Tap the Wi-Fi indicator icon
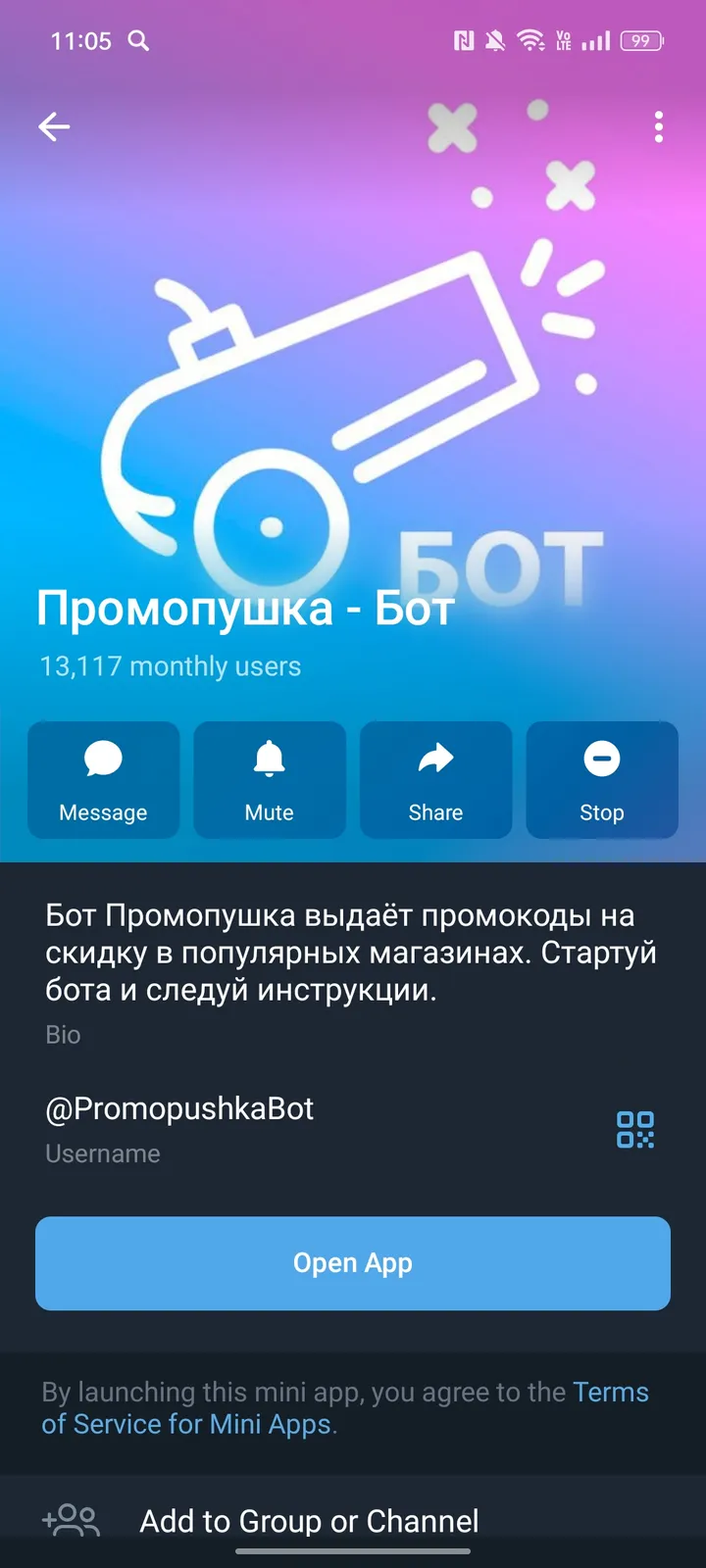This screenshot has width=706, height=1568. pos(530,41)
